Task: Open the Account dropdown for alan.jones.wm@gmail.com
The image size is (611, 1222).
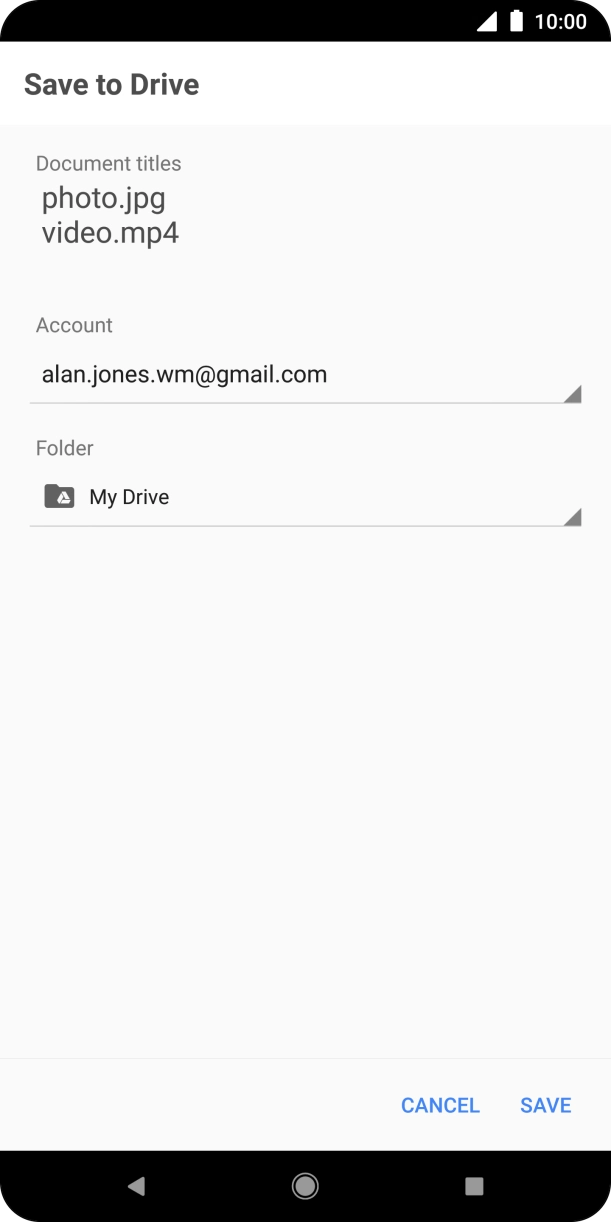Action: point(305,376)
